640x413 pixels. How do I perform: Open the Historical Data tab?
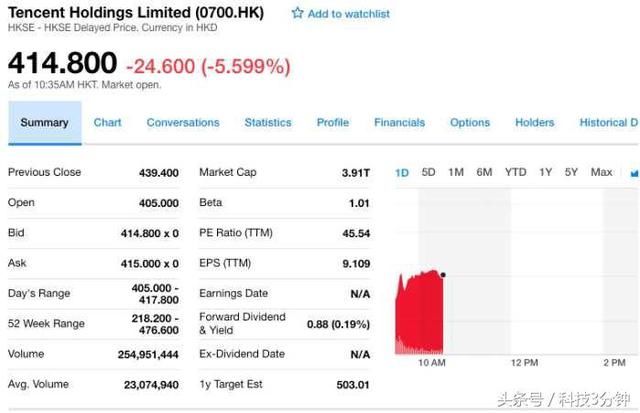click(x=608, y=122)
